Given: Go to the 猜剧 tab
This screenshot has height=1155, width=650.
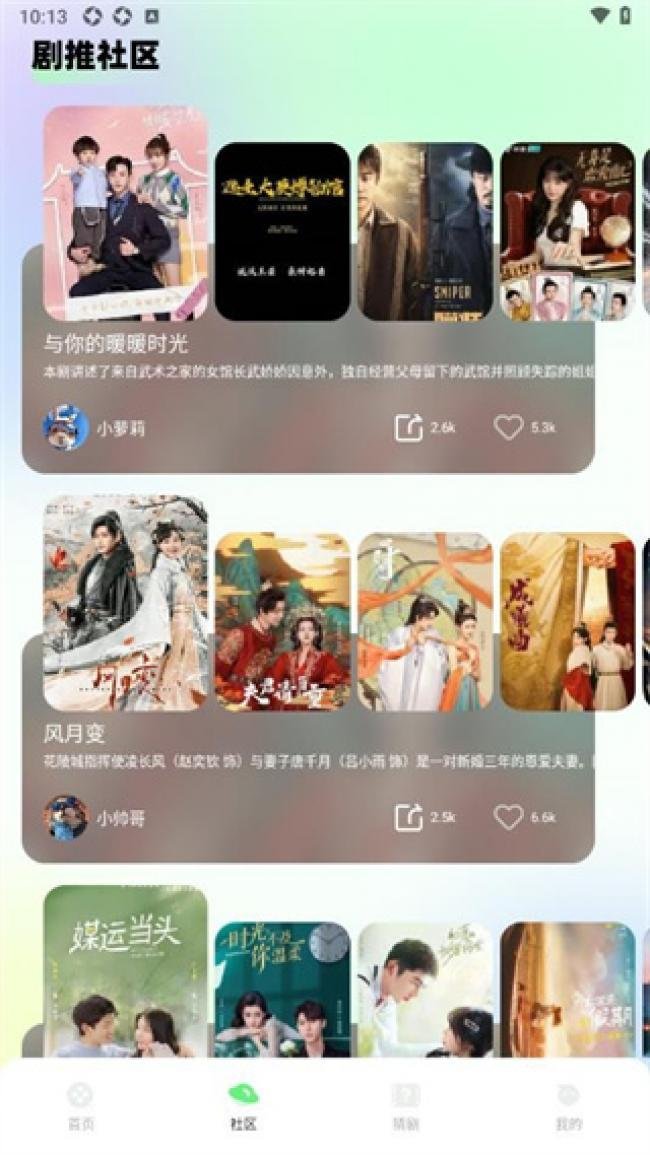Looking at the screenshot, I should (x=405, y=1105).
